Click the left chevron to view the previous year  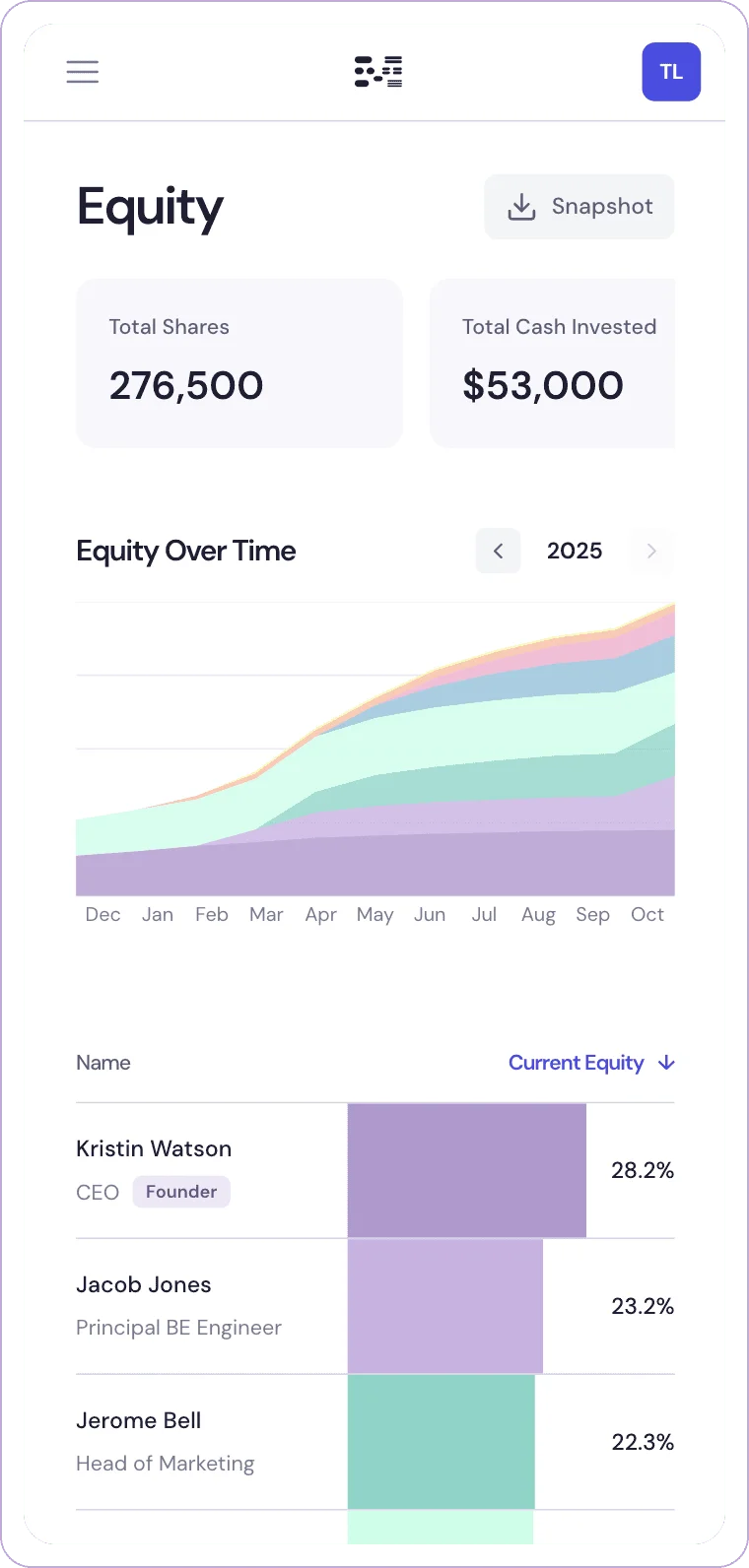coord(498,551)
